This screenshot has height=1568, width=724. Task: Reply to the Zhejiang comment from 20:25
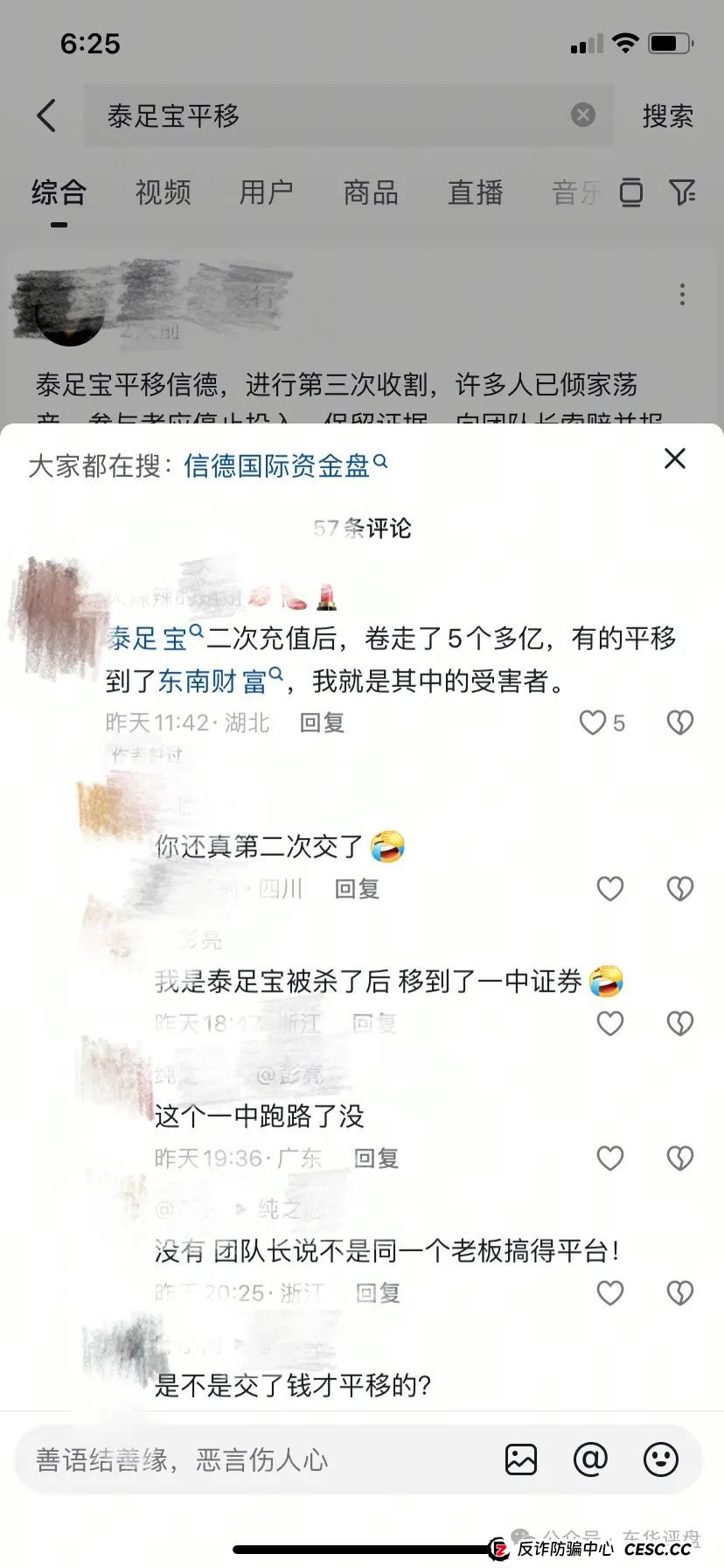coord(378,1293)
